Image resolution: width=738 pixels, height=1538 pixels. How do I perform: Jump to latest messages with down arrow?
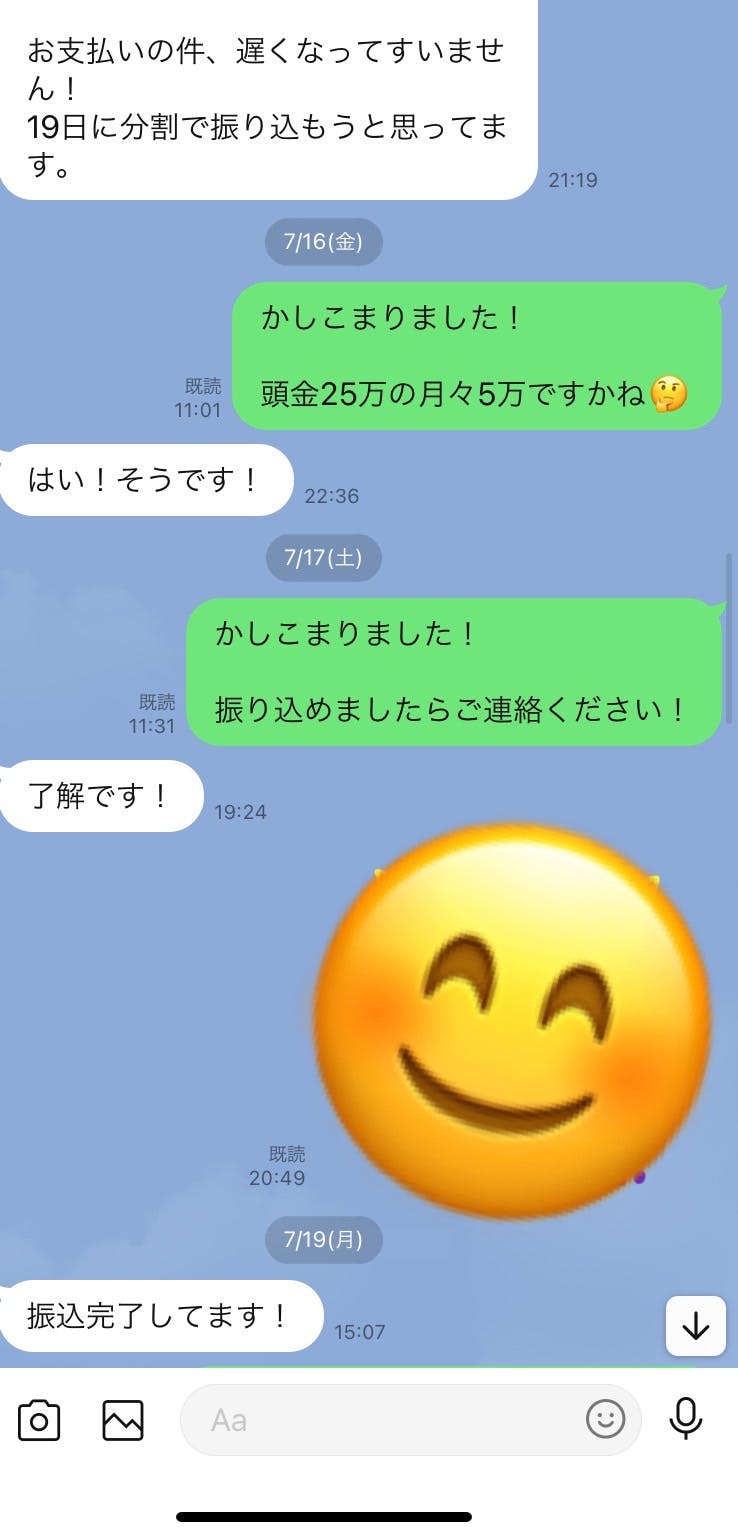[x=696, y=1326]
